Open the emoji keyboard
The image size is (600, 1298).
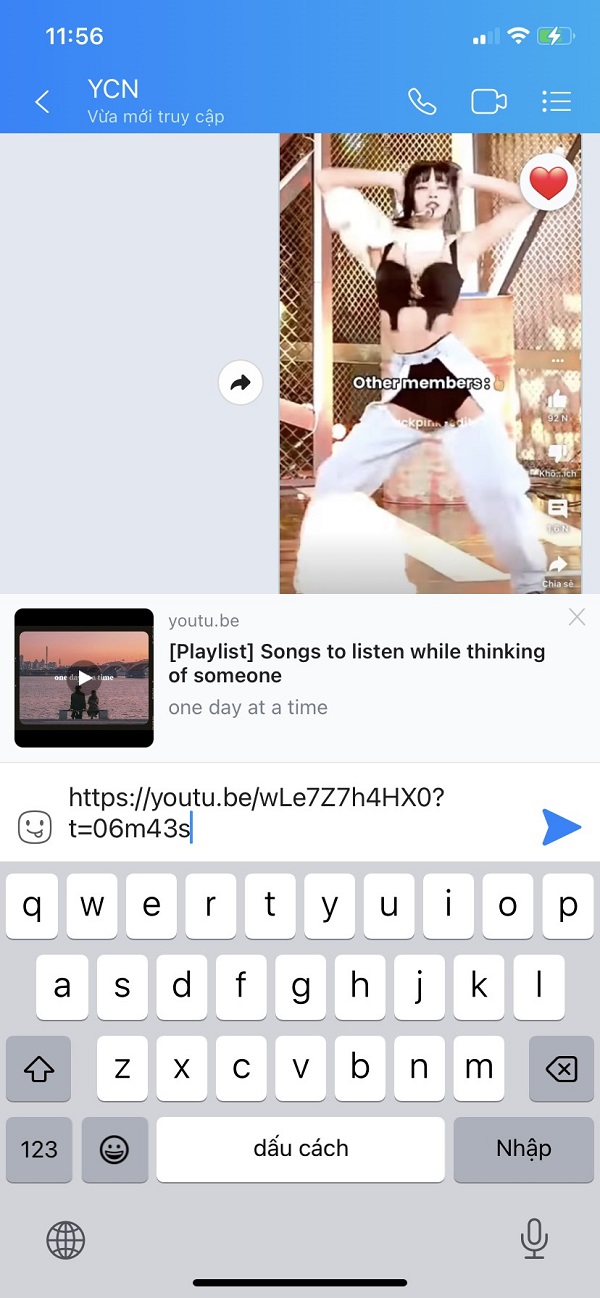click(x=114, y=1149)
